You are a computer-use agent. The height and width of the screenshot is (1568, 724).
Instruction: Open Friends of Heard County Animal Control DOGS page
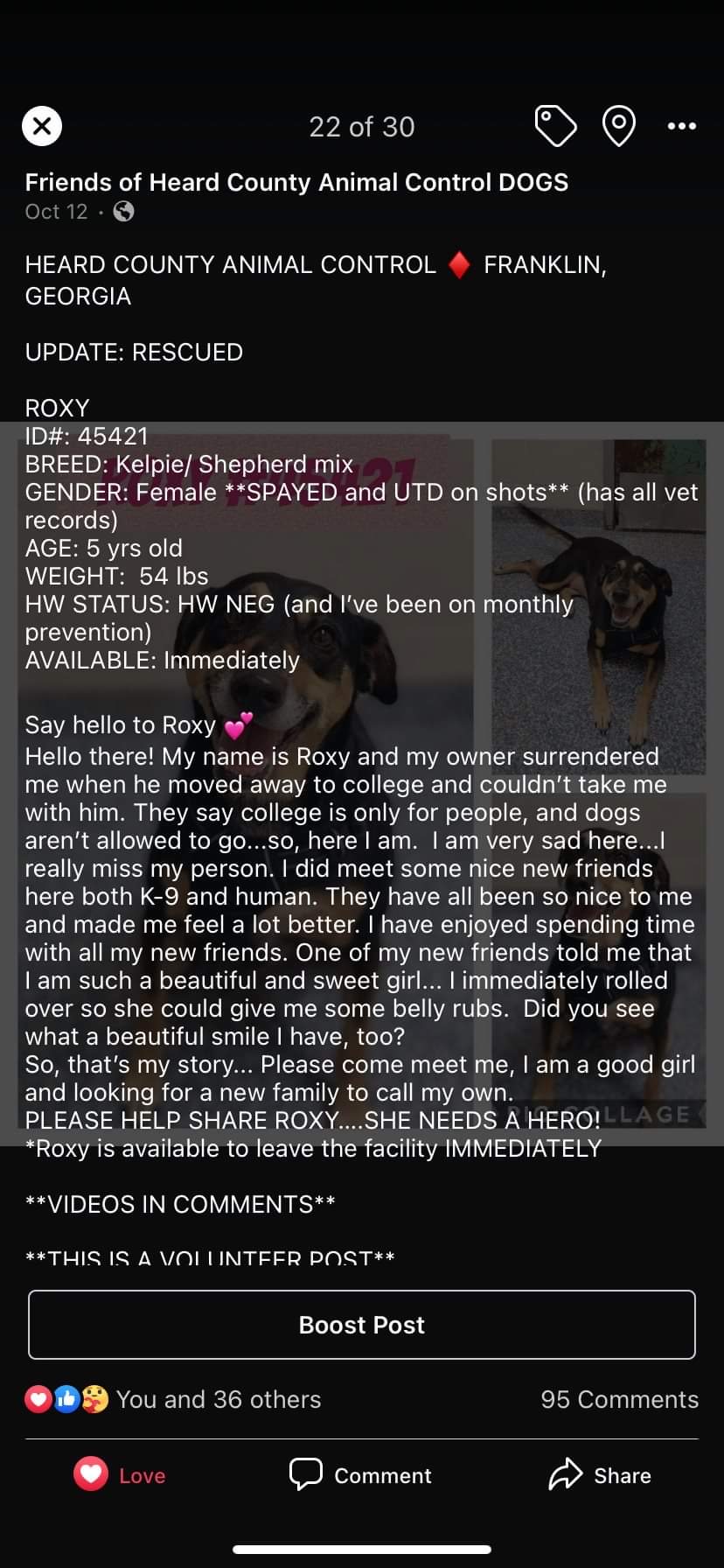[x=296, y=182]
